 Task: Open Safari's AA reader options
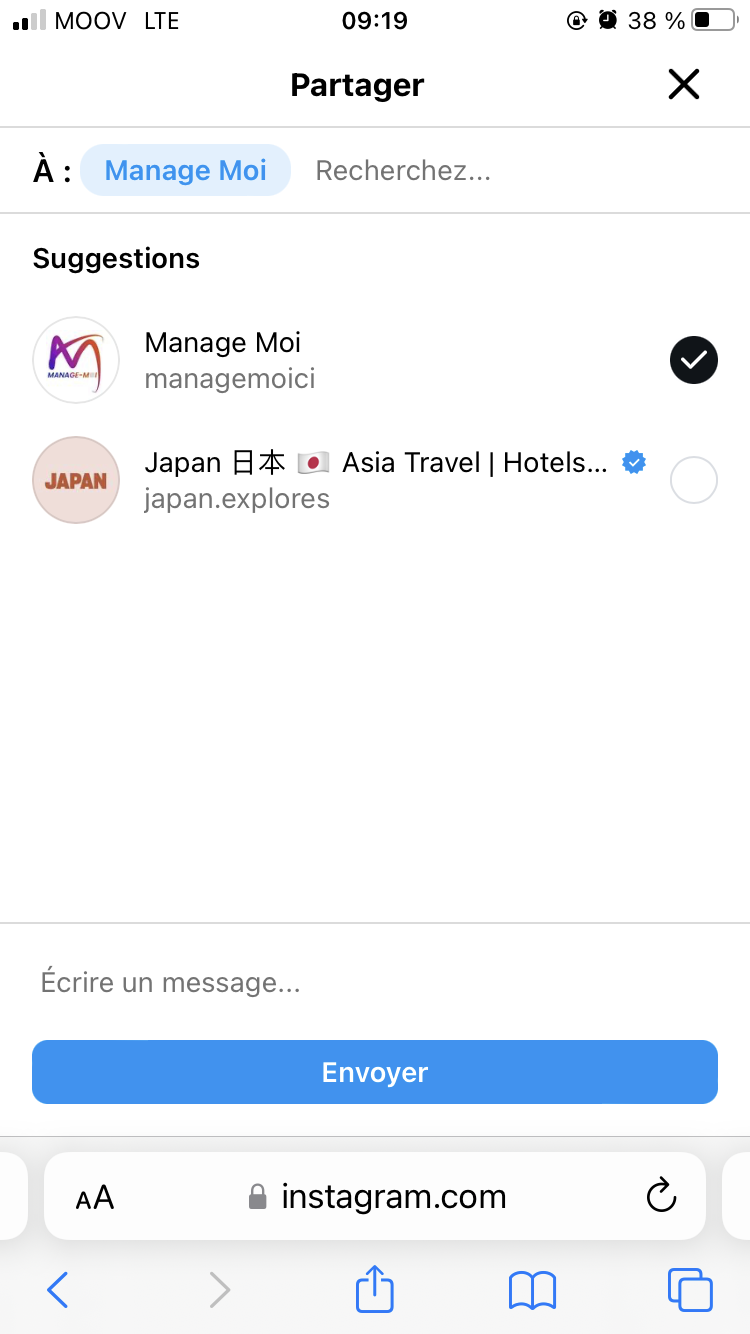(95, 1197)
